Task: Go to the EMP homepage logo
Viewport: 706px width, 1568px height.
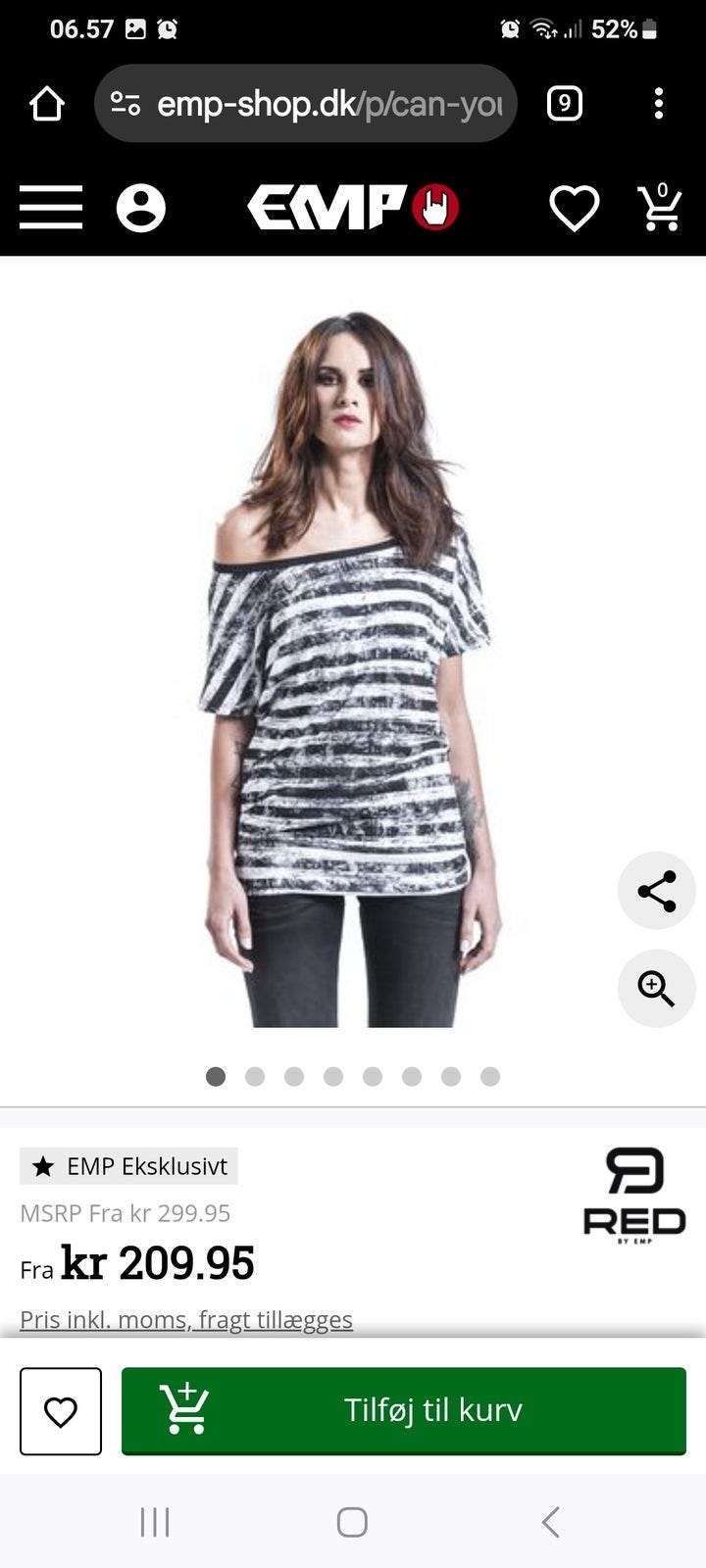Action: 352,208
